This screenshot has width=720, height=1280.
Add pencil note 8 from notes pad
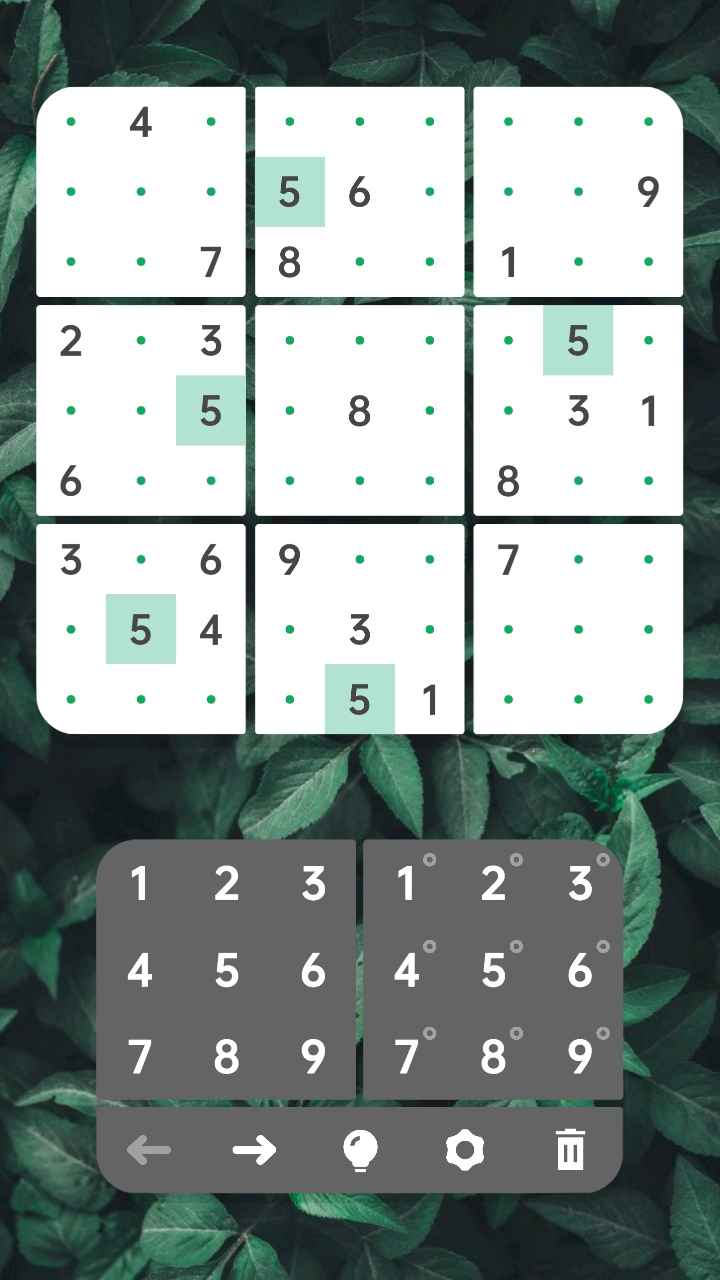(496, 1057)
